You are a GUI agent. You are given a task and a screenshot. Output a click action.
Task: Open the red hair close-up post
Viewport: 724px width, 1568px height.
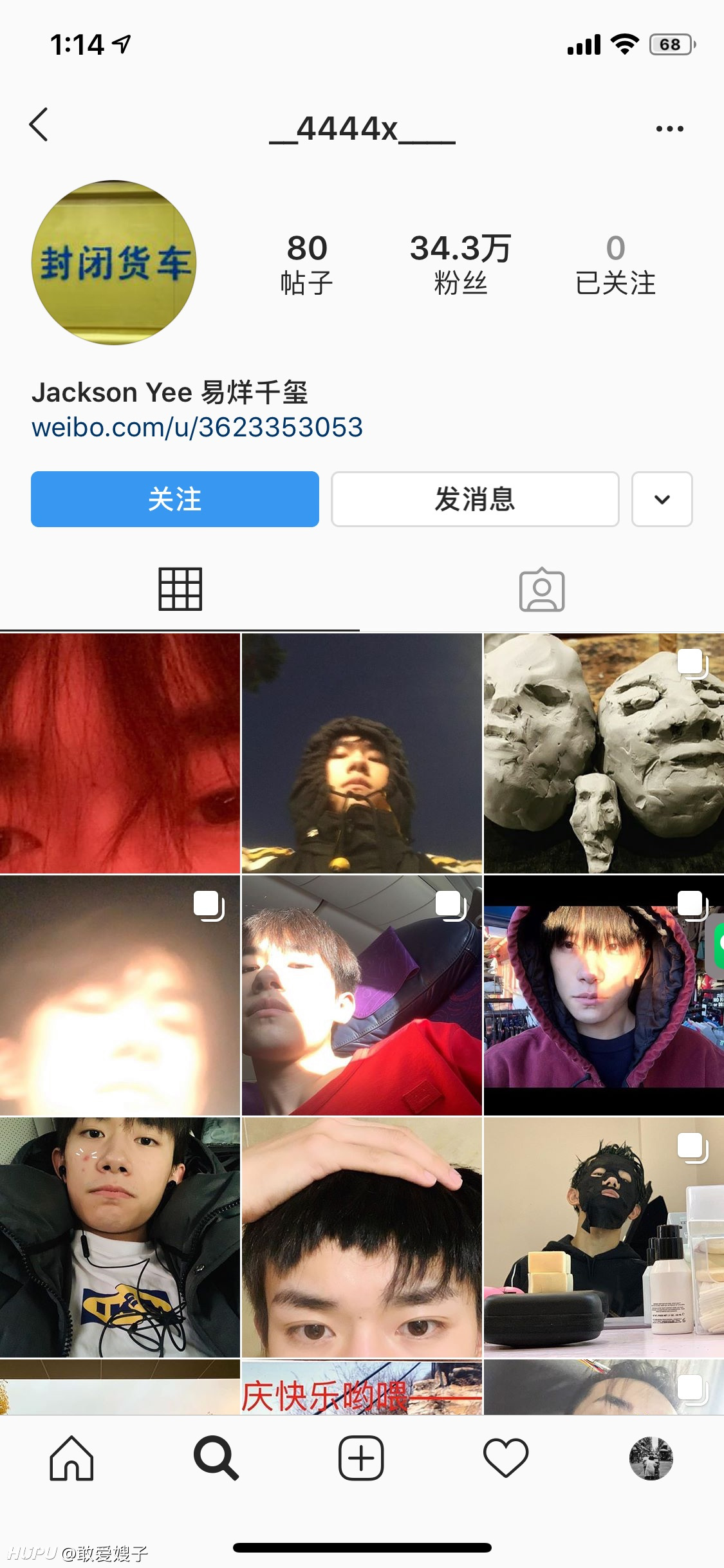(120, 753)
